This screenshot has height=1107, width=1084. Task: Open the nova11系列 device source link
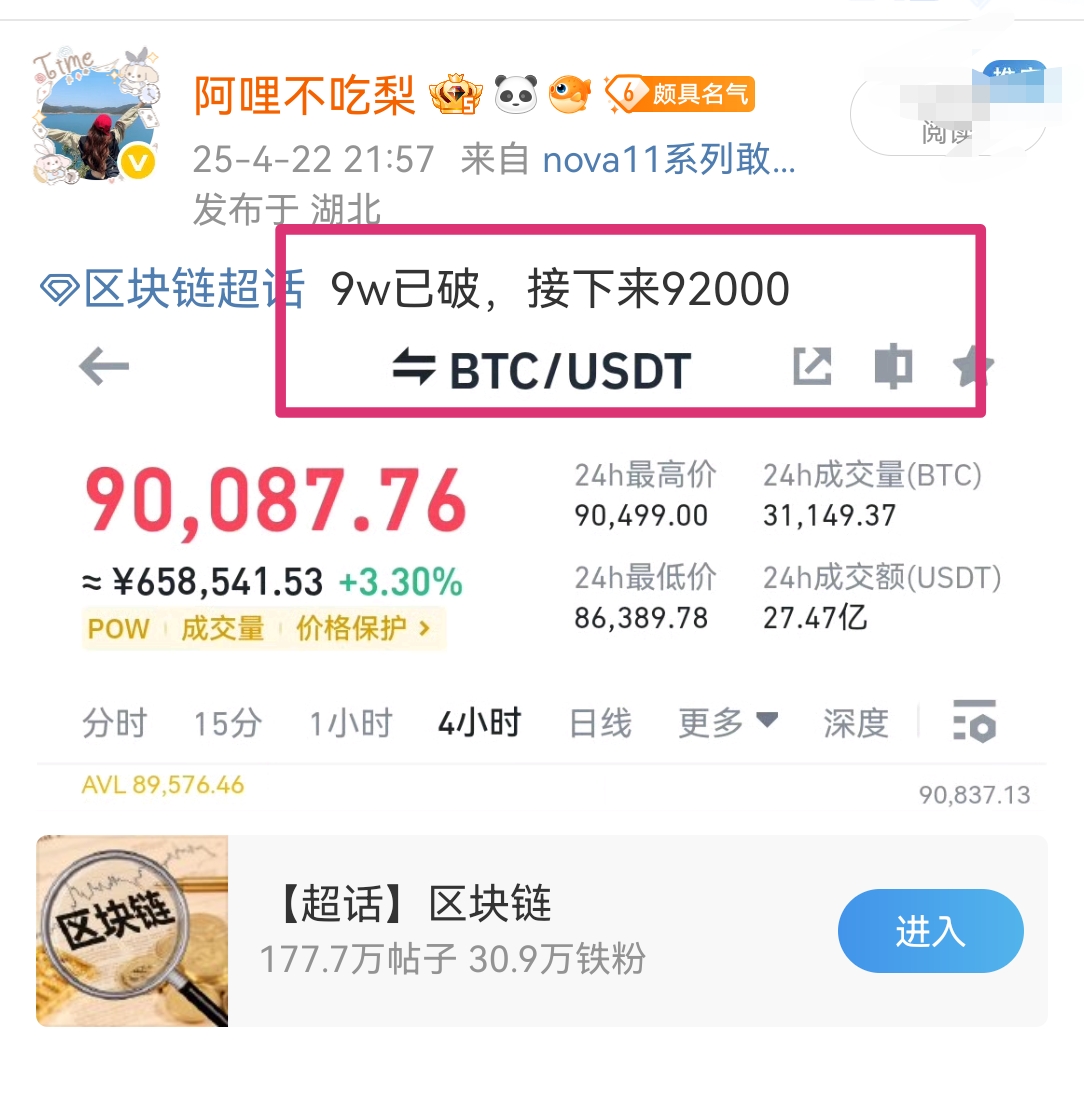click(x=668, y=159)
